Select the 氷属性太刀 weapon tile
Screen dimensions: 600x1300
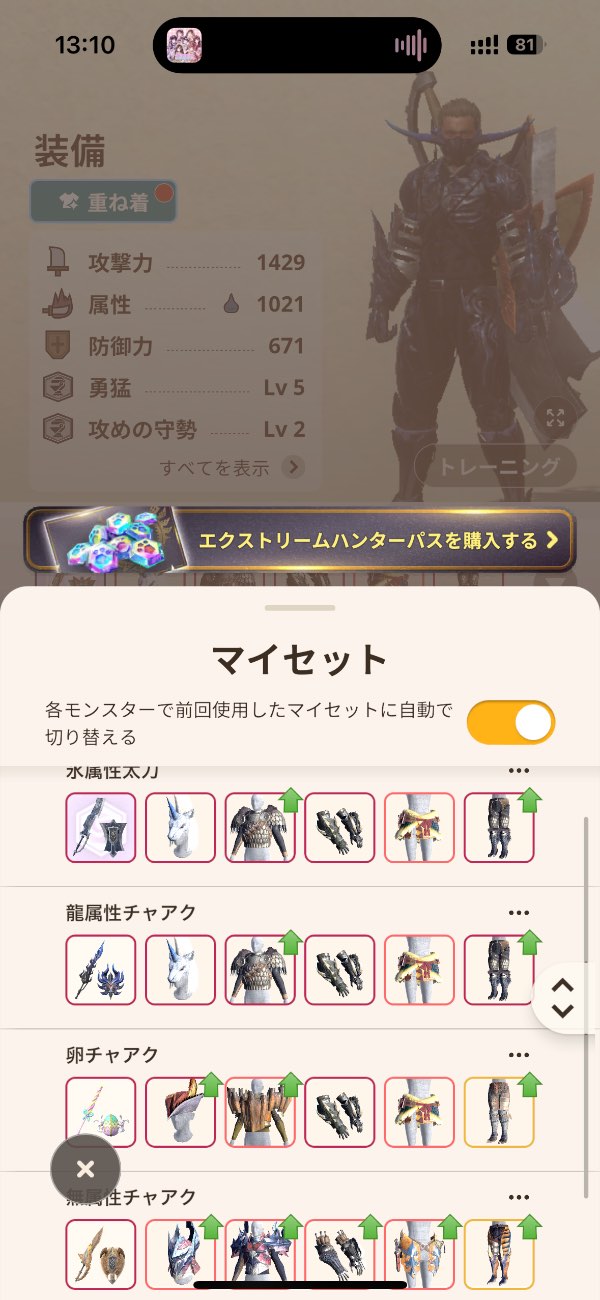point(101,827)
